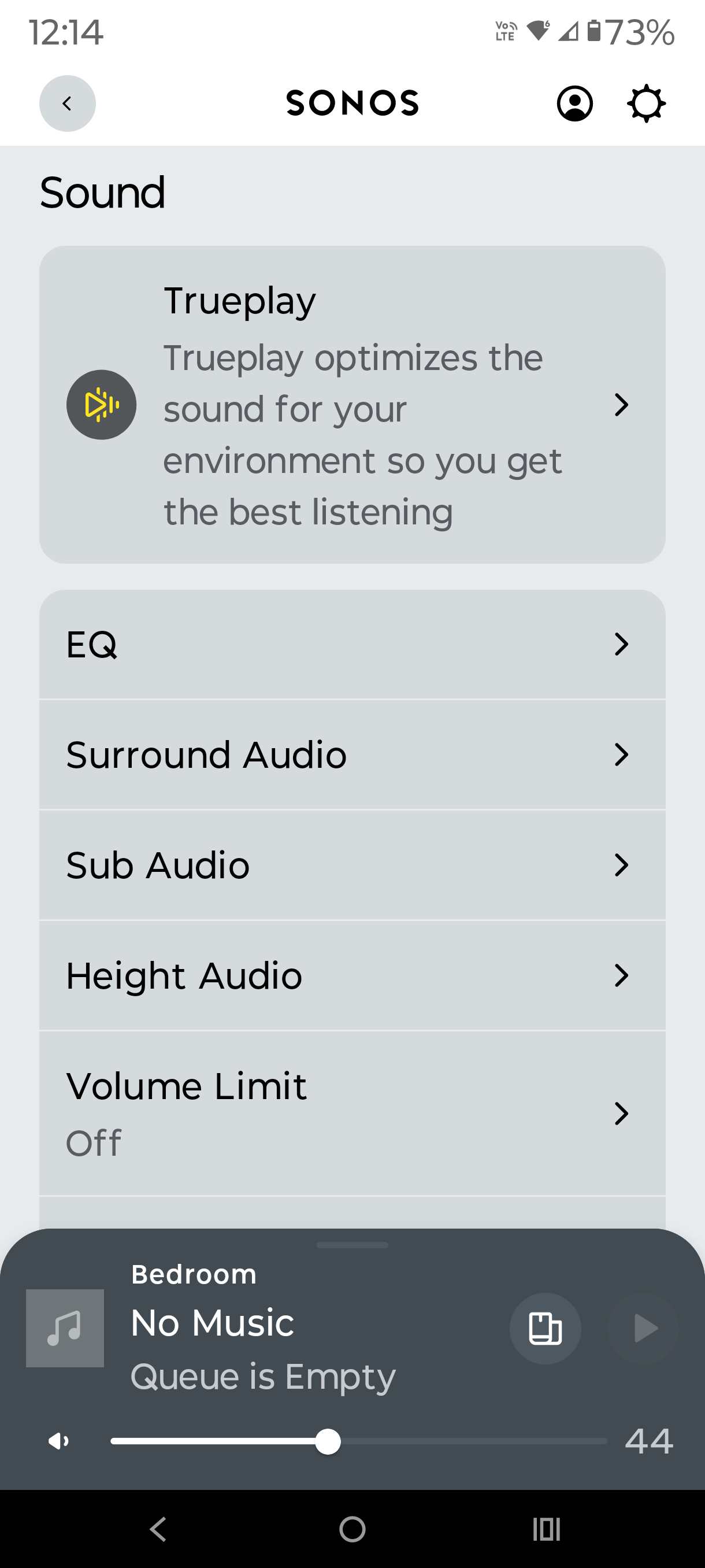This screenshot has height=1568, width=705.
Task: Tap the Bedroom room label
Action: coord(194,1273)
